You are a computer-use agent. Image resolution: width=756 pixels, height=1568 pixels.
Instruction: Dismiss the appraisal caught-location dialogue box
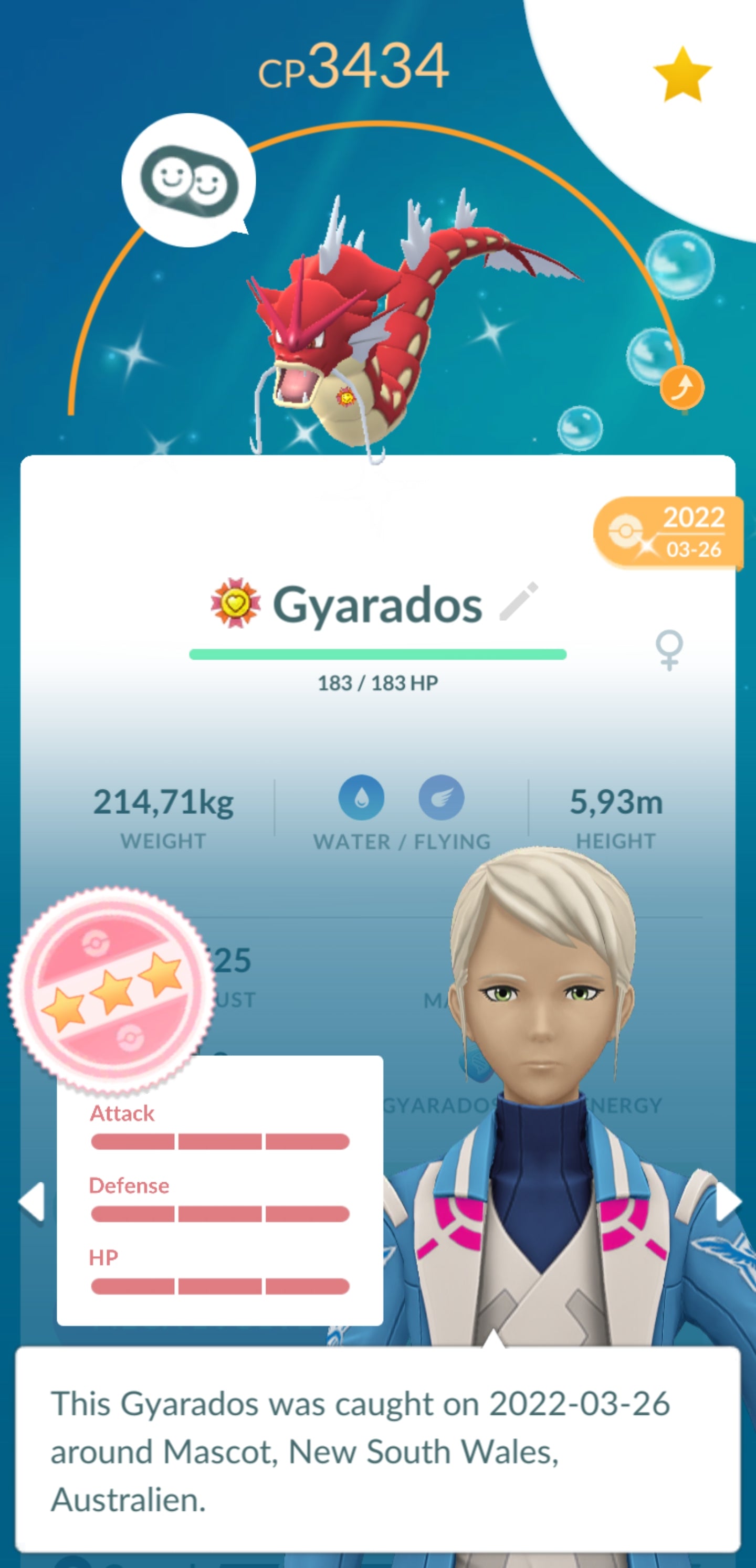coord(377,1450)
